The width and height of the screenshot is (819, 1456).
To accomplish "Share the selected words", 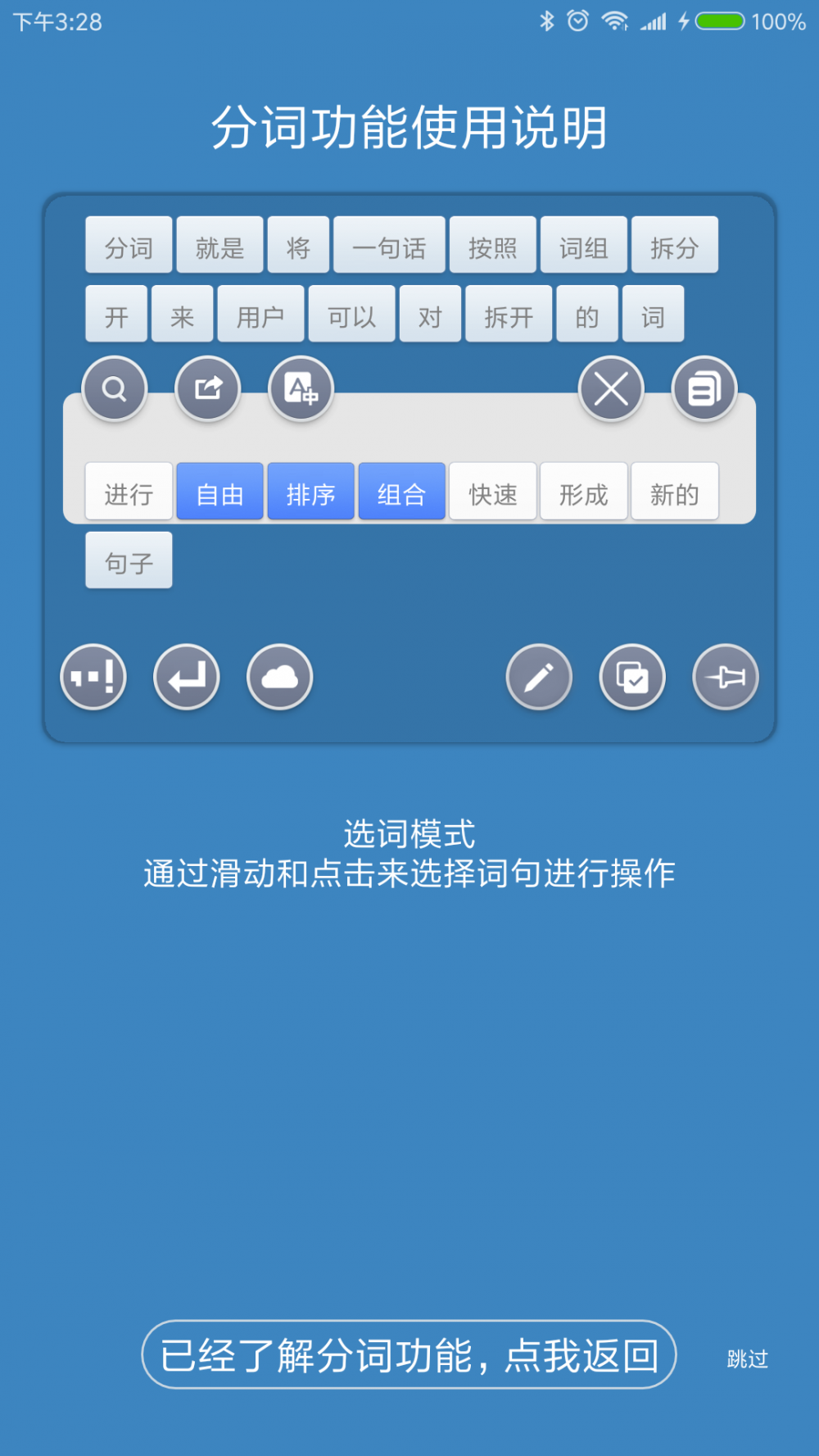I will tap(208, 388).
